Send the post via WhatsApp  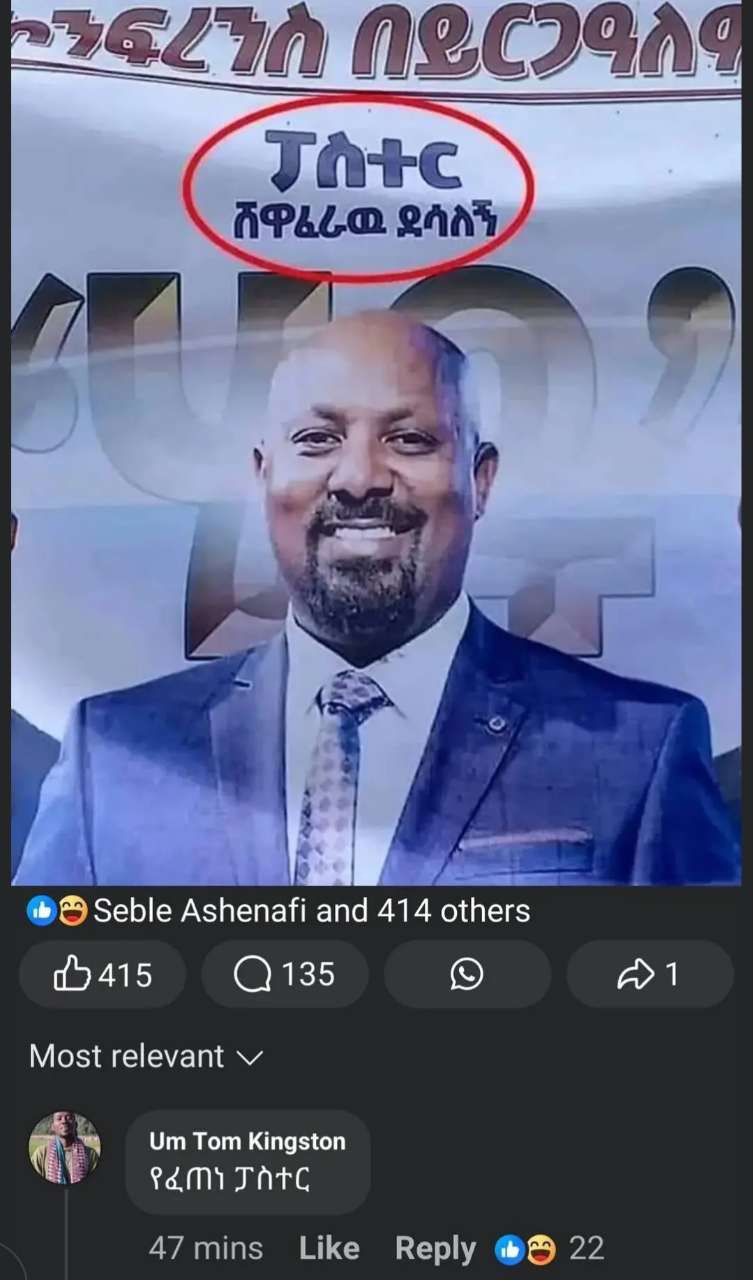pos(467,973)
